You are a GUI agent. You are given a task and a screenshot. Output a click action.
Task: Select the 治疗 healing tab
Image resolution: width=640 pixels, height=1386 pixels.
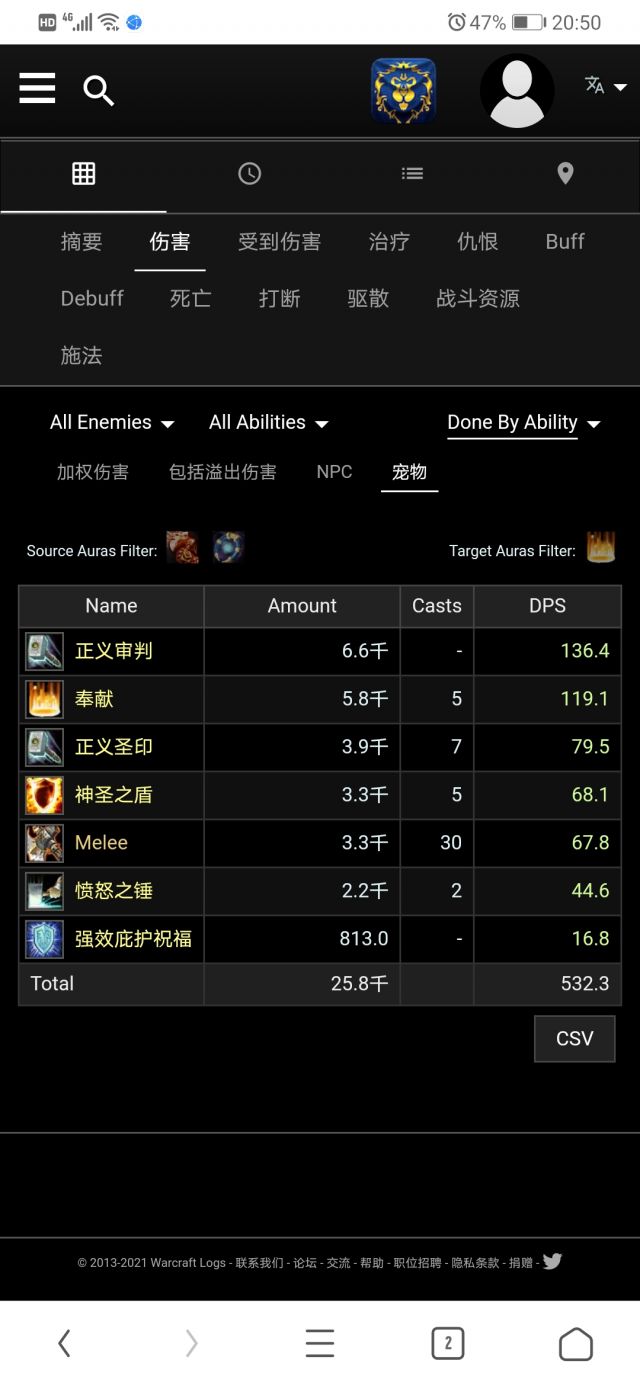(388, 242)
